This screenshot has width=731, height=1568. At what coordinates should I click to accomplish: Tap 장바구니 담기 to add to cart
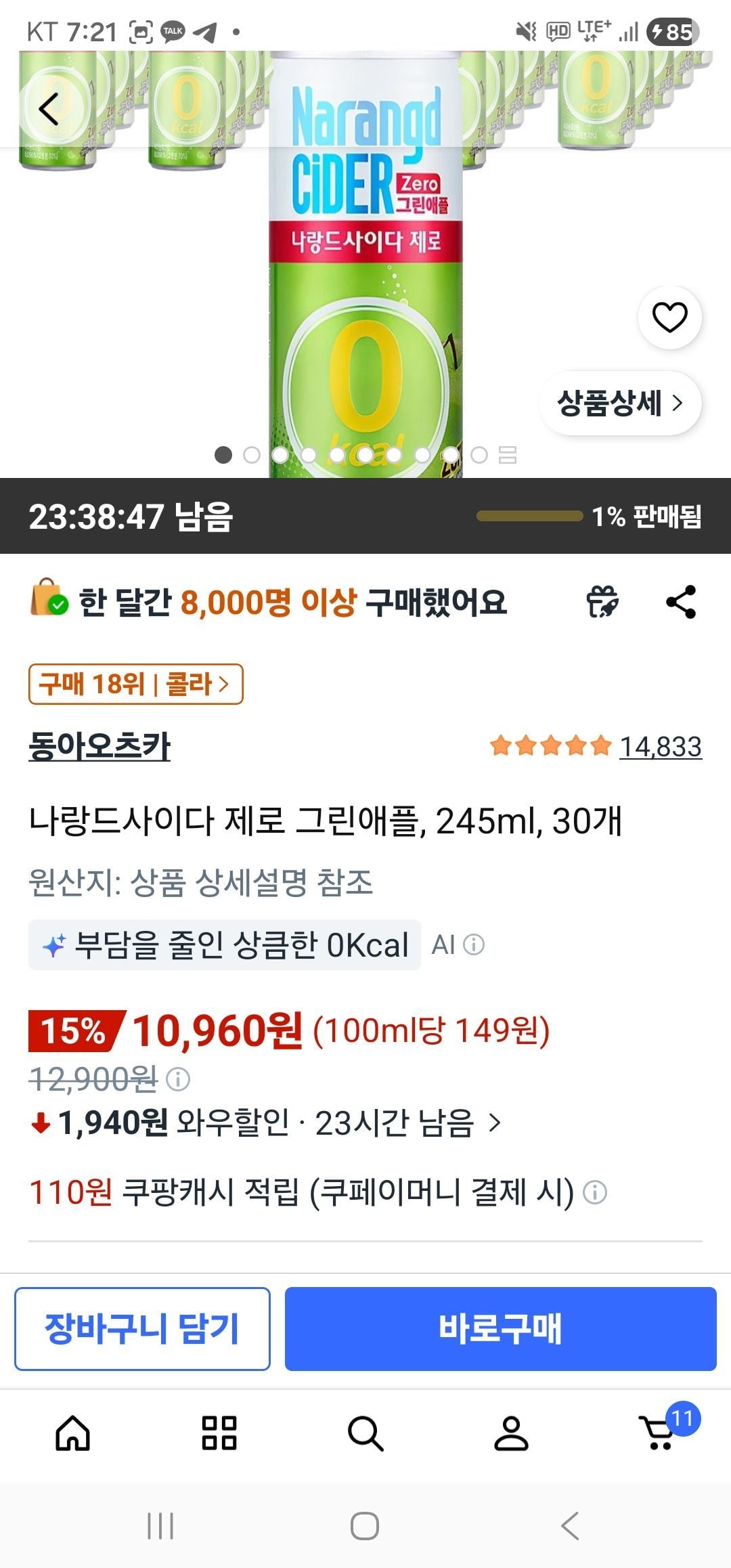(142, 1329)
